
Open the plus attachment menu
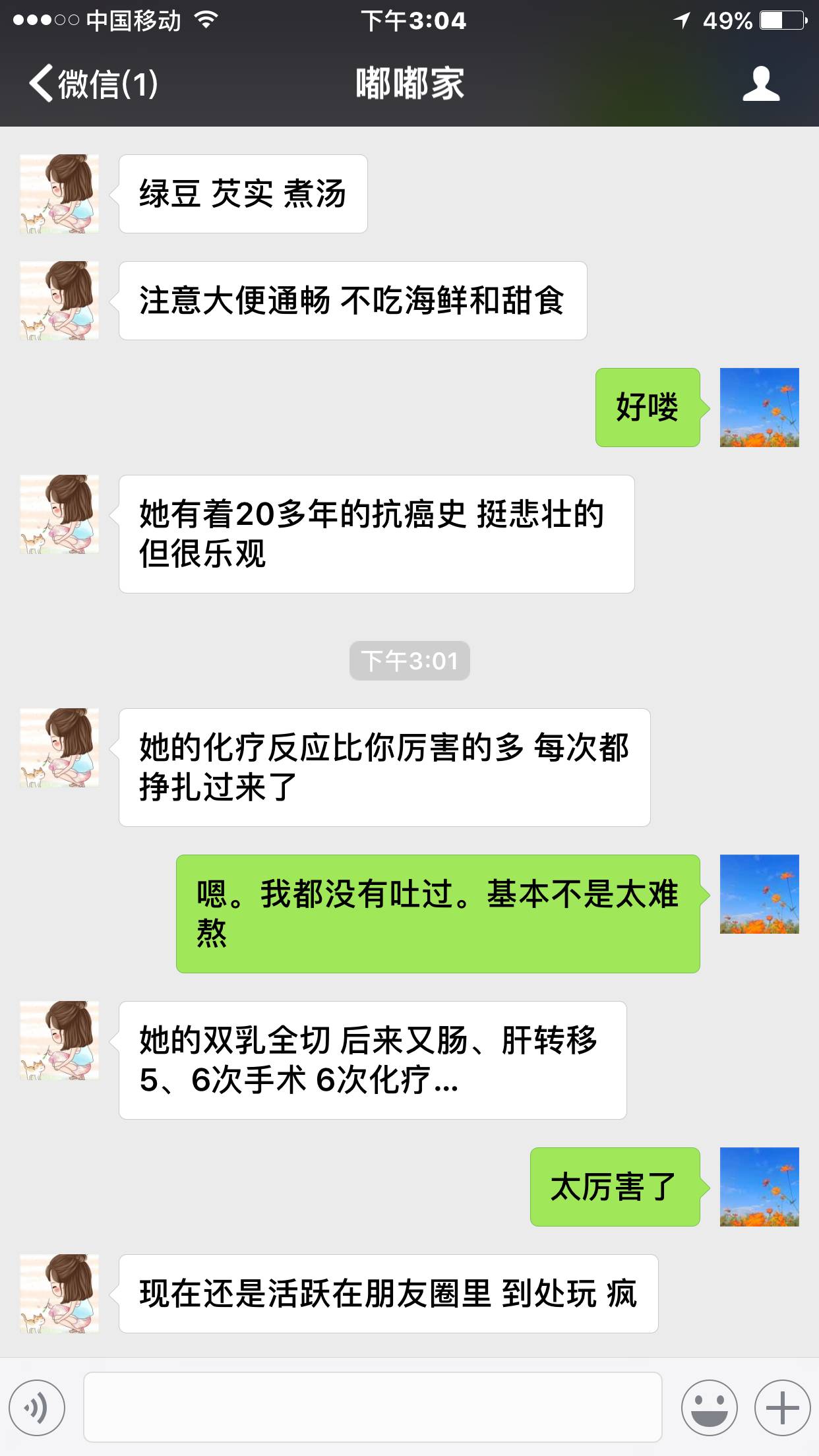(x=782, y=1408)
